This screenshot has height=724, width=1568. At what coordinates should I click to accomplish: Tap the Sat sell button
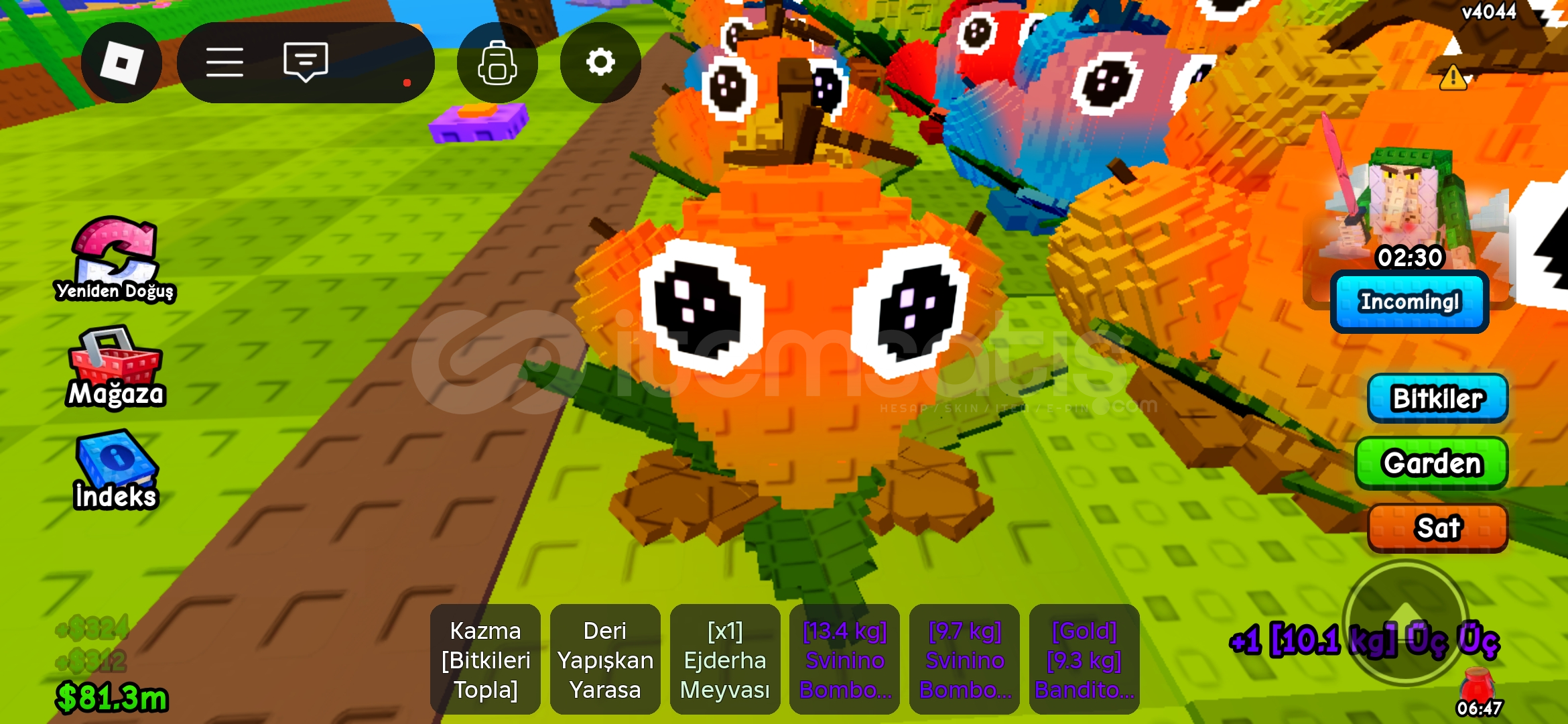[1437, 528]
